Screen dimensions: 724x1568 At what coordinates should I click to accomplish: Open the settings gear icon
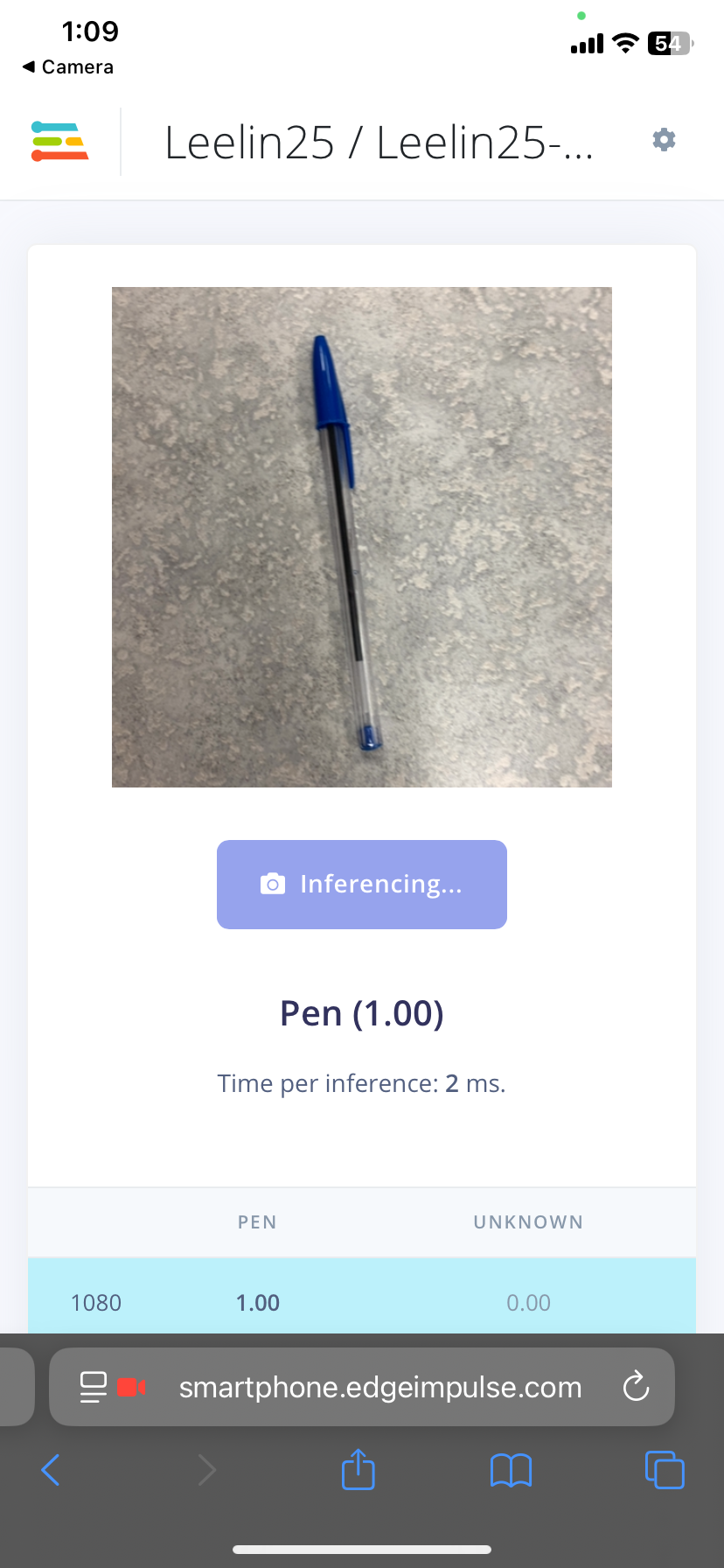664,140
